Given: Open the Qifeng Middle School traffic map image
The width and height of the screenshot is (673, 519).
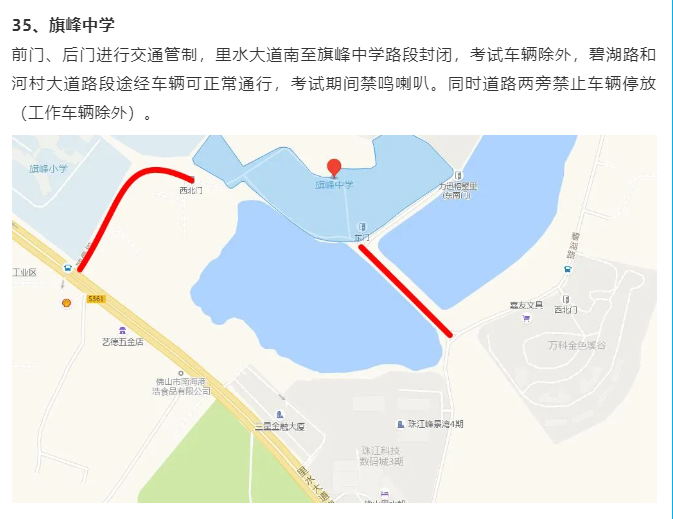Looking at the screenshot, I should pyautogui.click(x=334, y=318).
